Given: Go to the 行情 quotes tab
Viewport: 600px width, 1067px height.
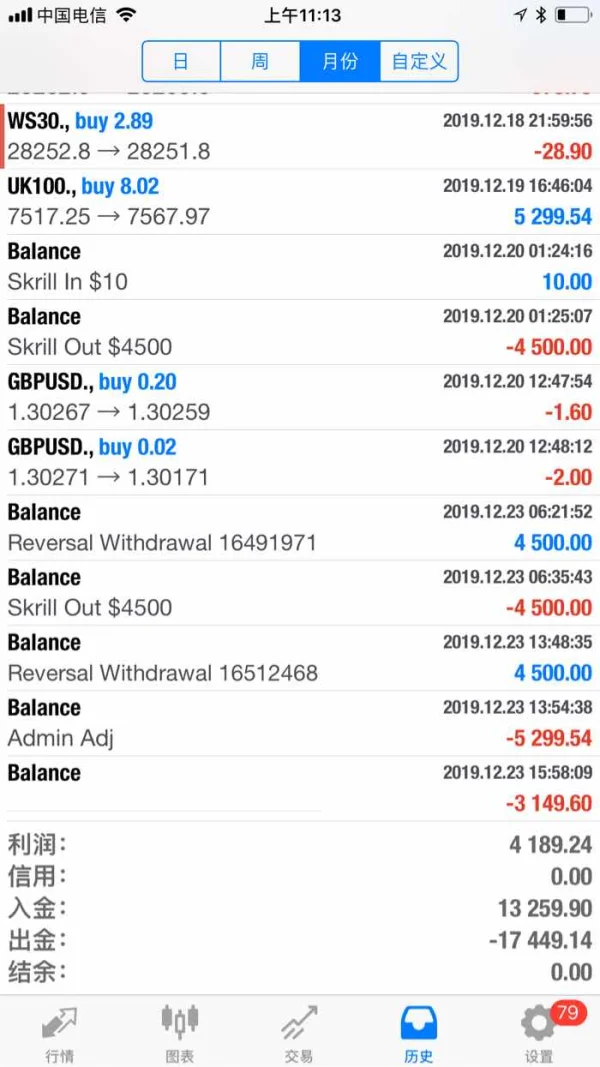Looking at the screenshot, I should pos(59,1031).
